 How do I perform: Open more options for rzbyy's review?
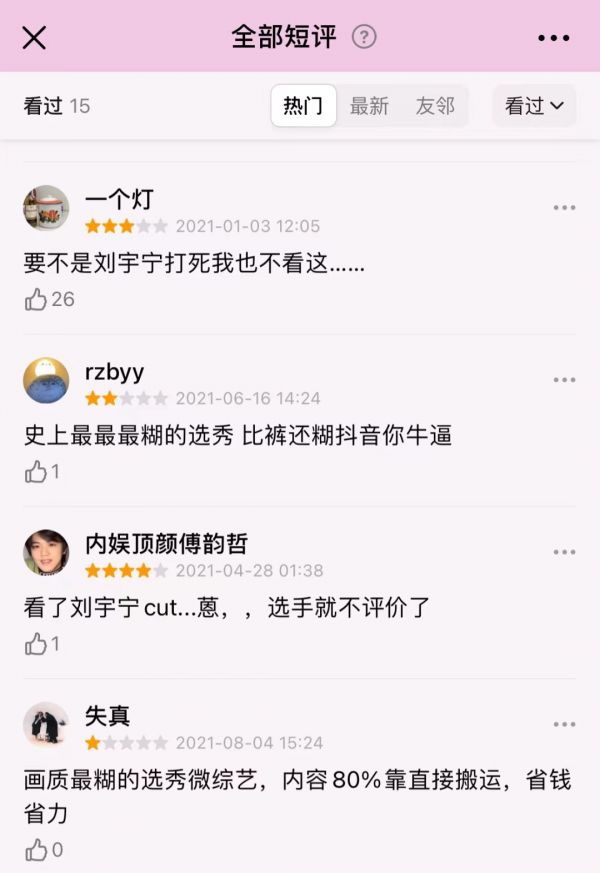[564, 381]
